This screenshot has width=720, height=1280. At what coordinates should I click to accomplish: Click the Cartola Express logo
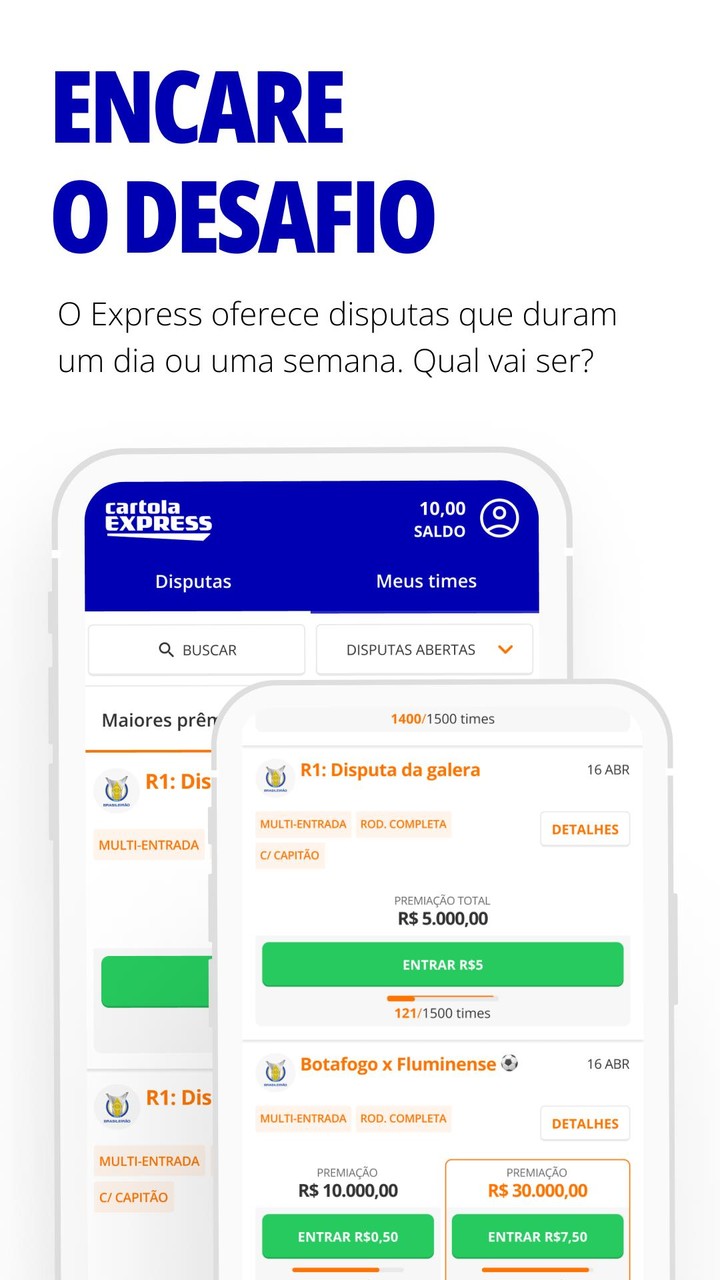point(158,518)
